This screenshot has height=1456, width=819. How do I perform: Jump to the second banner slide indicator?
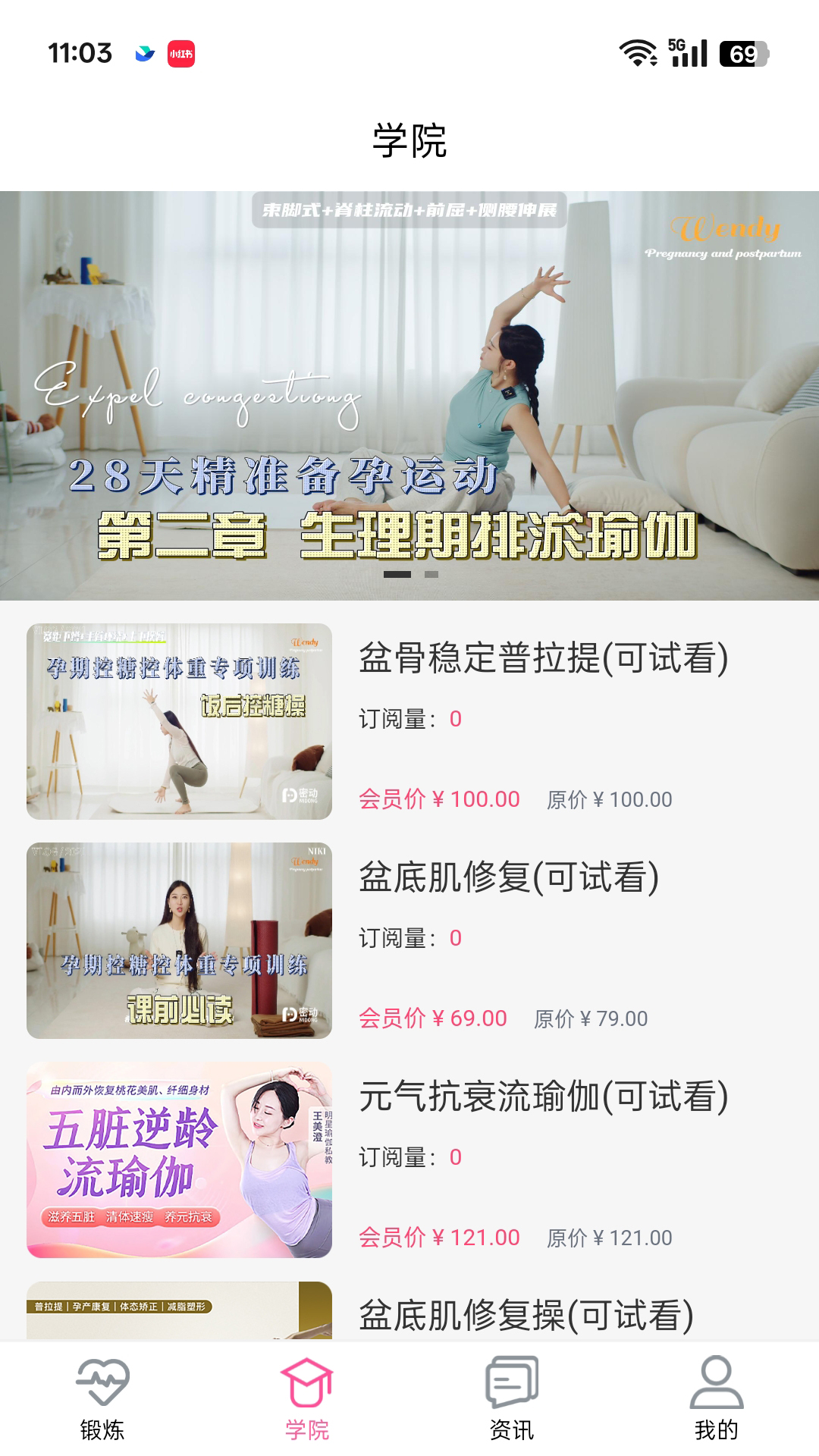tap(431, 575)
